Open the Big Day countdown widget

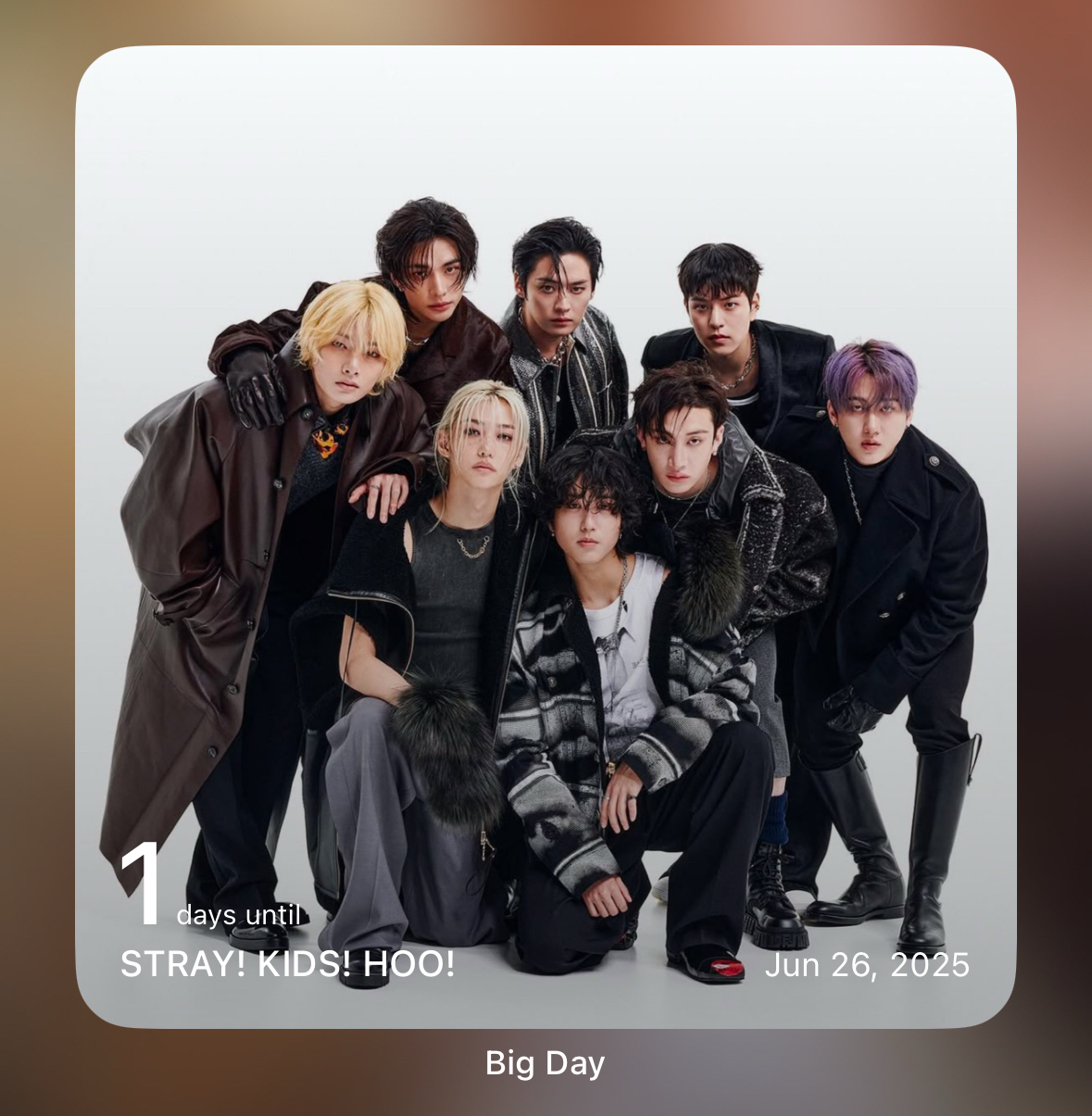pyautogui.click(x=546, y=537)
